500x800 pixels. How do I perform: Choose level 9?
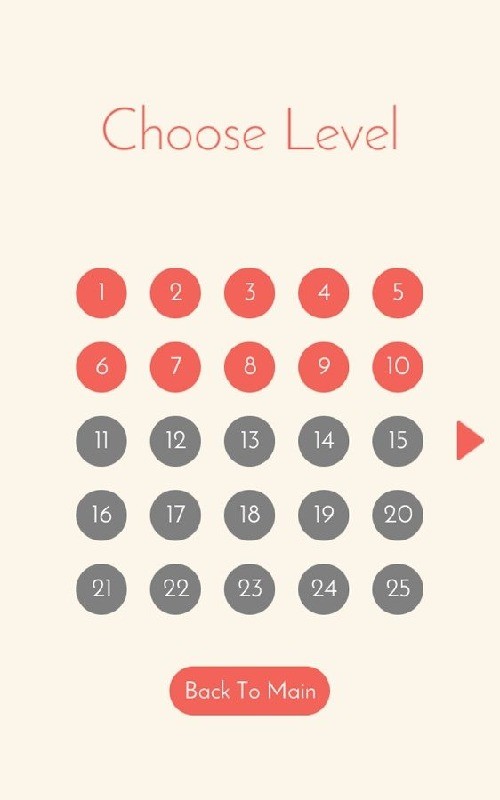click(324, 367)
